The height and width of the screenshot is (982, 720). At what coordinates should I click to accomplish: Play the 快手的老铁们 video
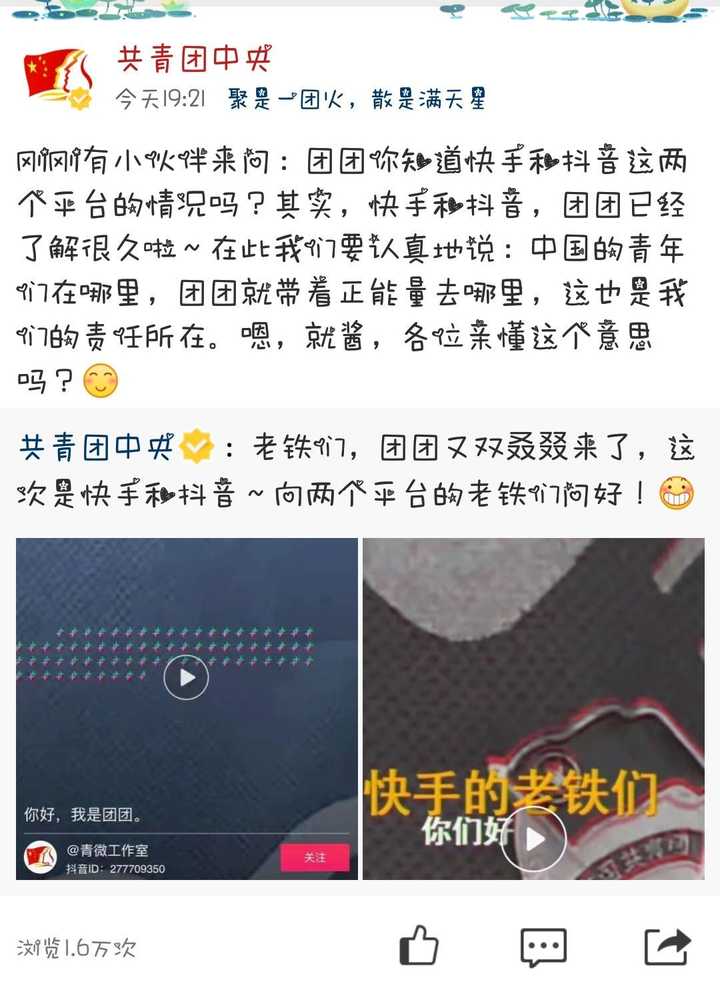click(x=534, y=838)
